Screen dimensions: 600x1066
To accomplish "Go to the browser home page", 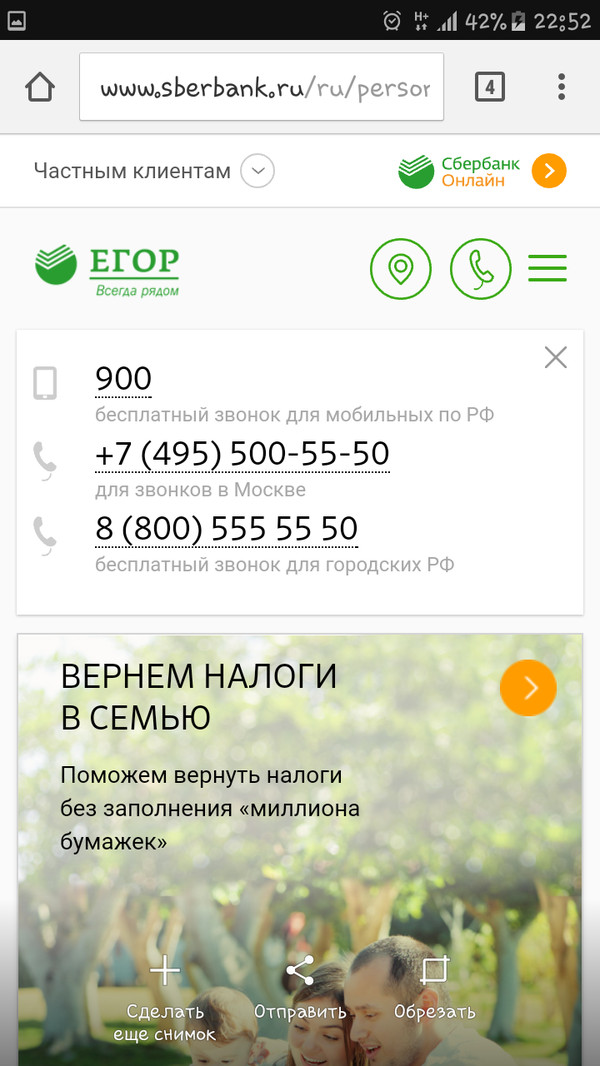I will tap(39, 87).
